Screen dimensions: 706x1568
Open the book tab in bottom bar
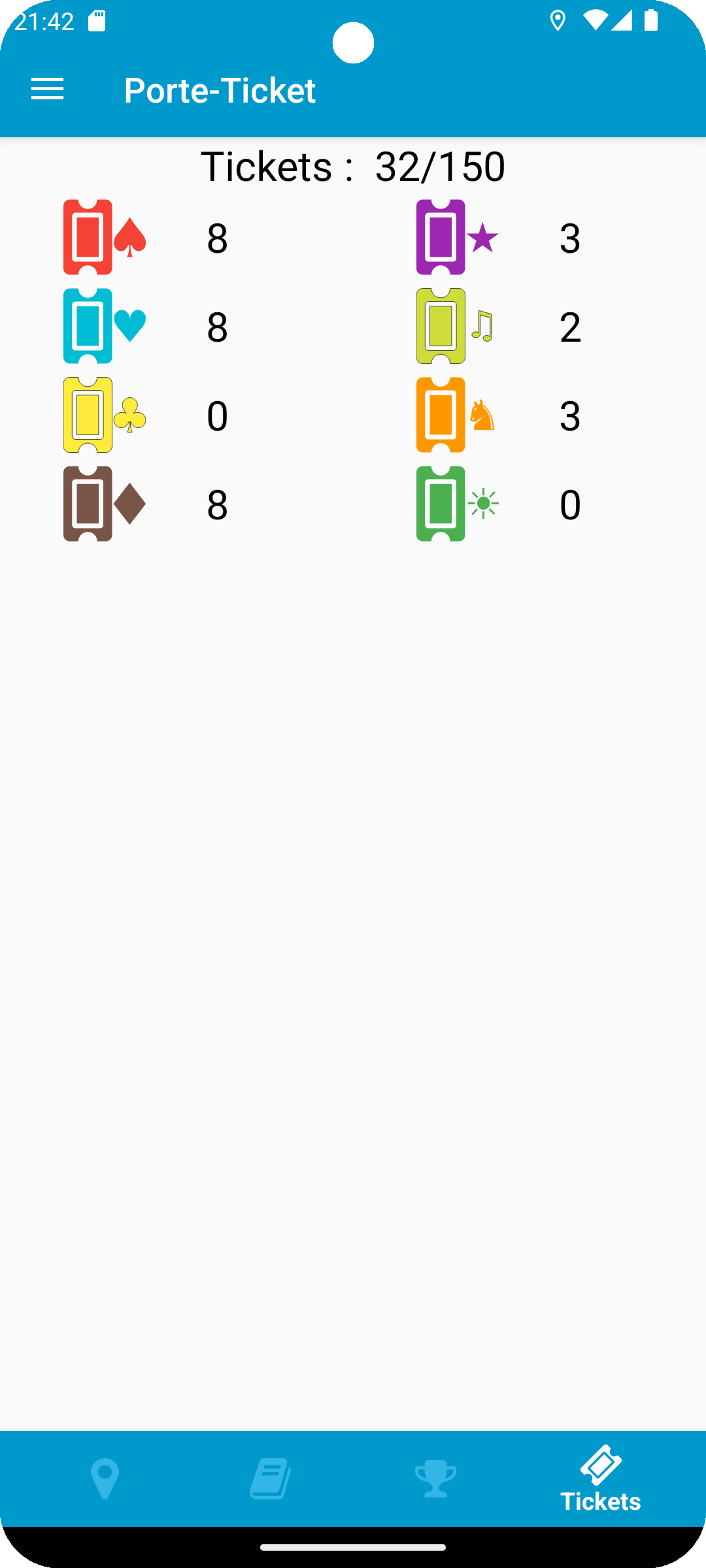point(271,1478)
